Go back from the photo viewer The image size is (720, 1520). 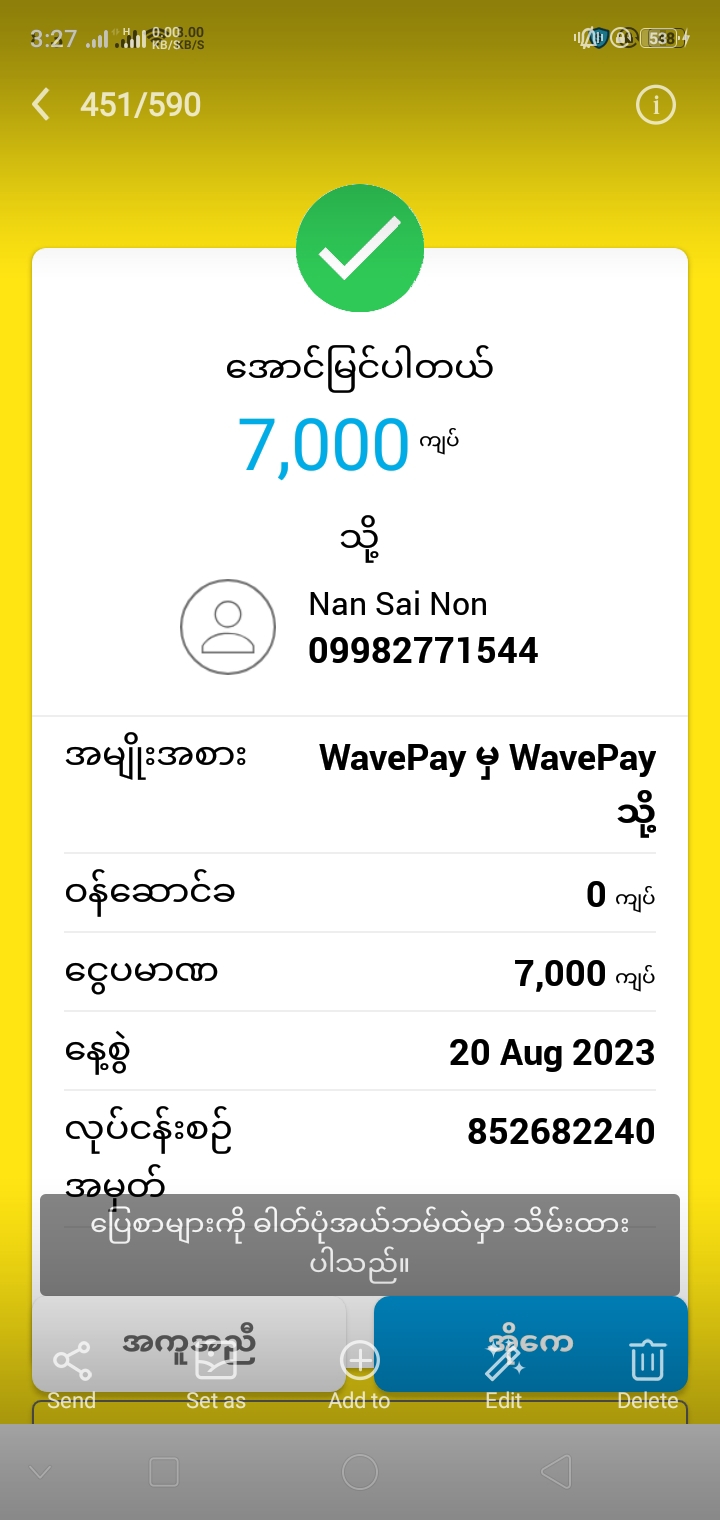[x=41, y=105]
